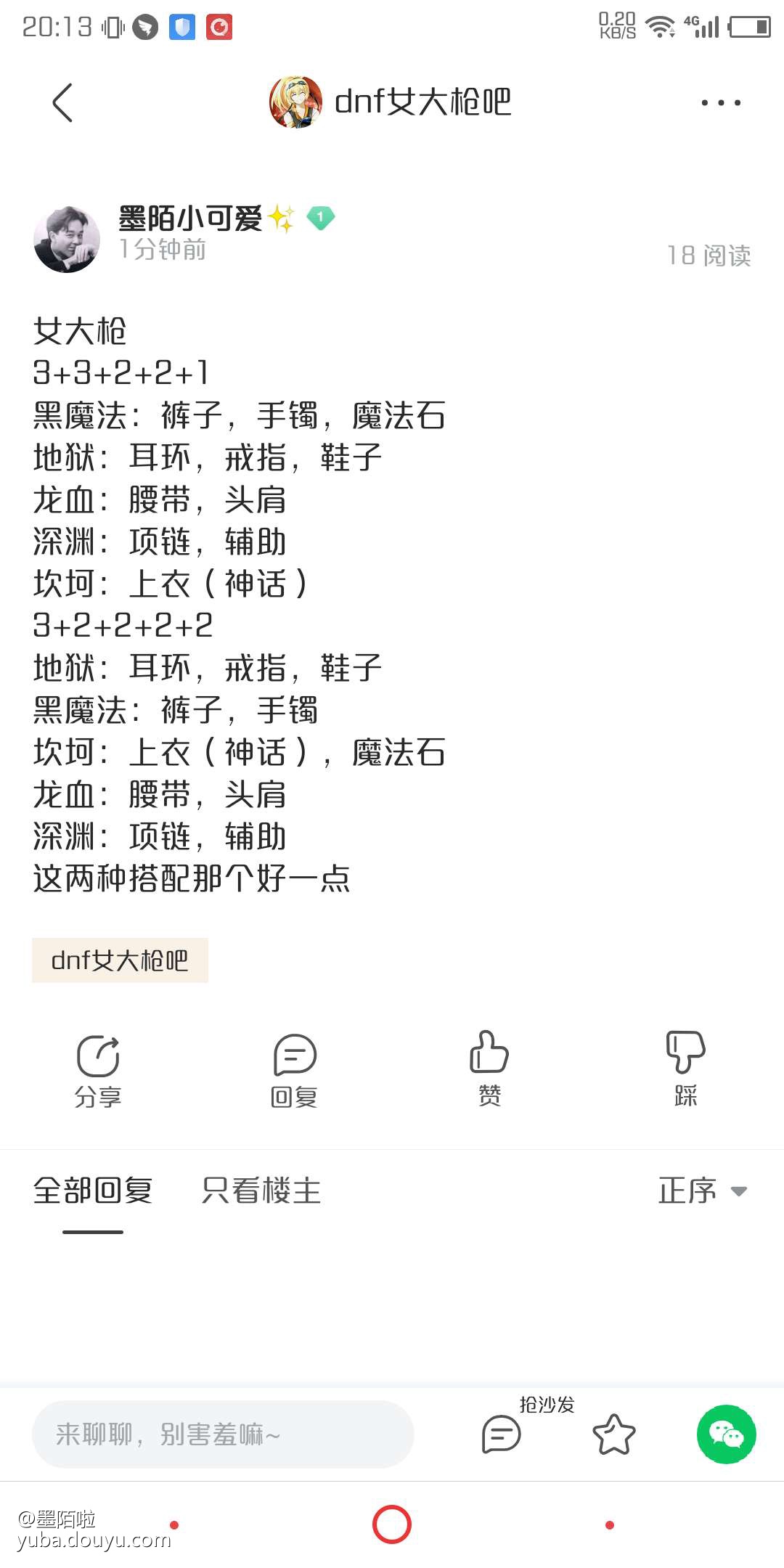Switch to 全部回复 tab
This screenshot has height=1568, width=784.
coord(93,1191)
